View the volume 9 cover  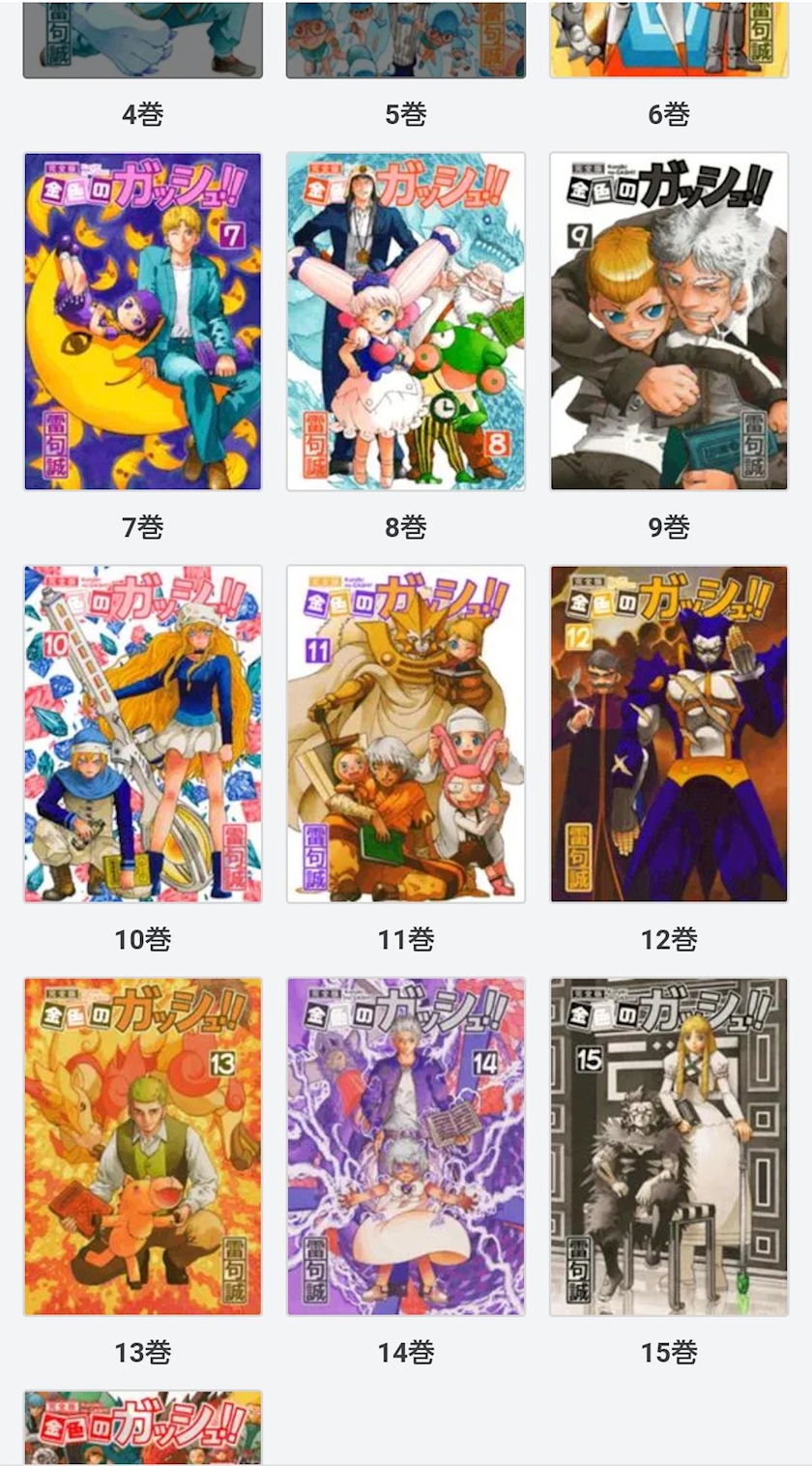[x=669, y=321]
